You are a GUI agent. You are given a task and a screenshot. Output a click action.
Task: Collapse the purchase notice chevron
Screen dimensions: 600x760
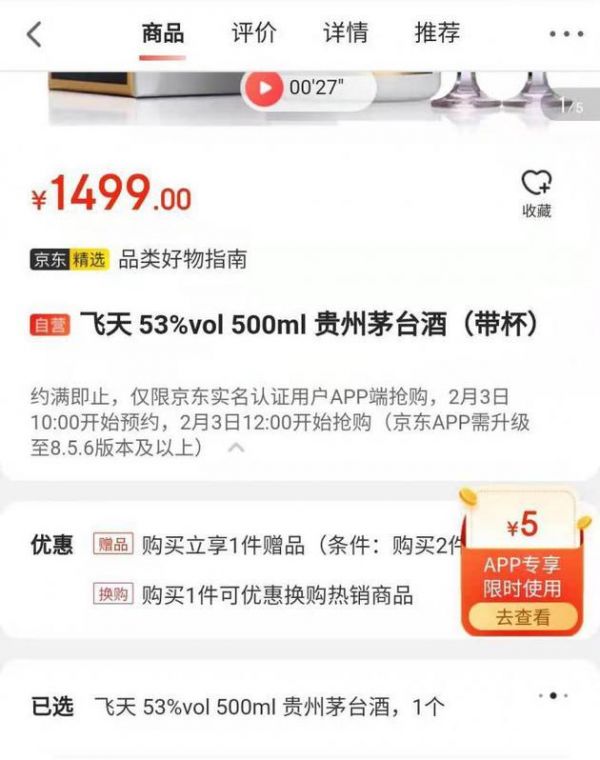point(236,448)
